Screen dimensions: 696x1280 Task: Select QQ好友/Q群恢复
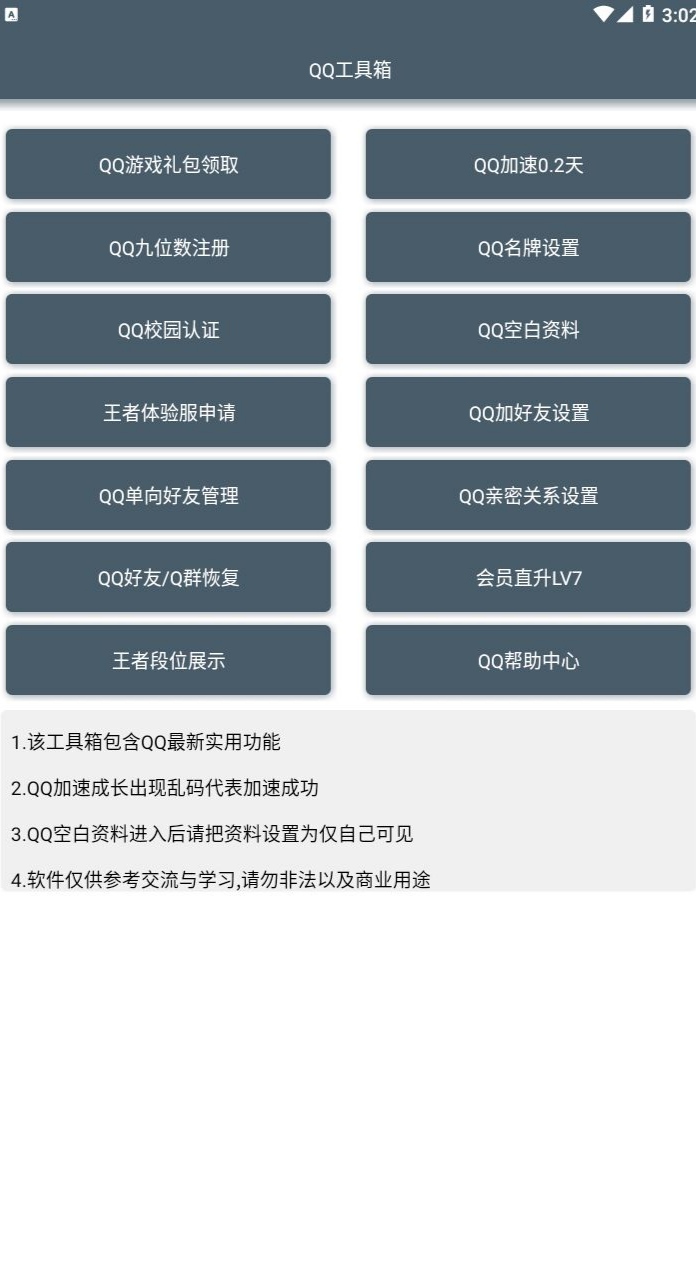(x=168, y=577)
